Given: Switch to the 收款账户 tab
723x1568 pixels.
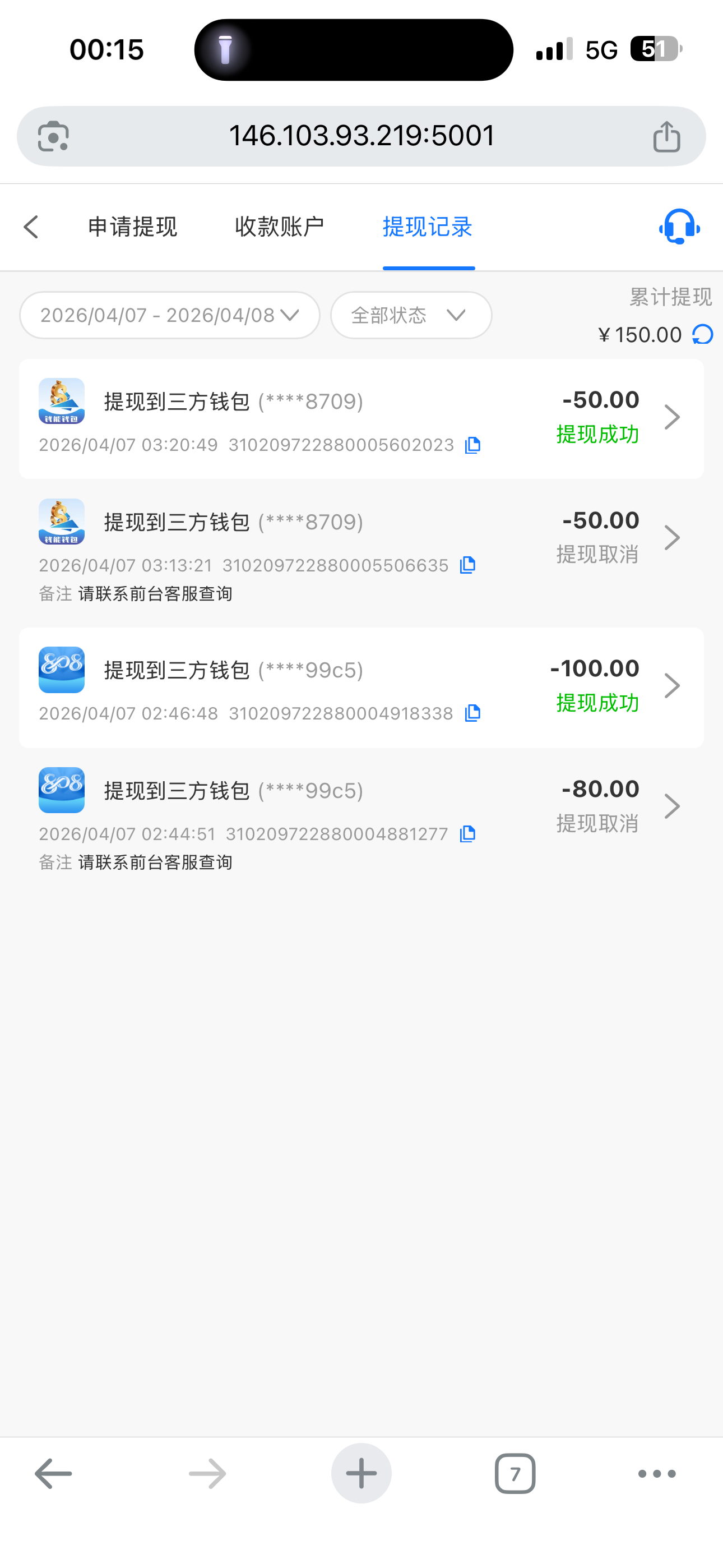Looking at the screenshot, I should pos(279,227).
